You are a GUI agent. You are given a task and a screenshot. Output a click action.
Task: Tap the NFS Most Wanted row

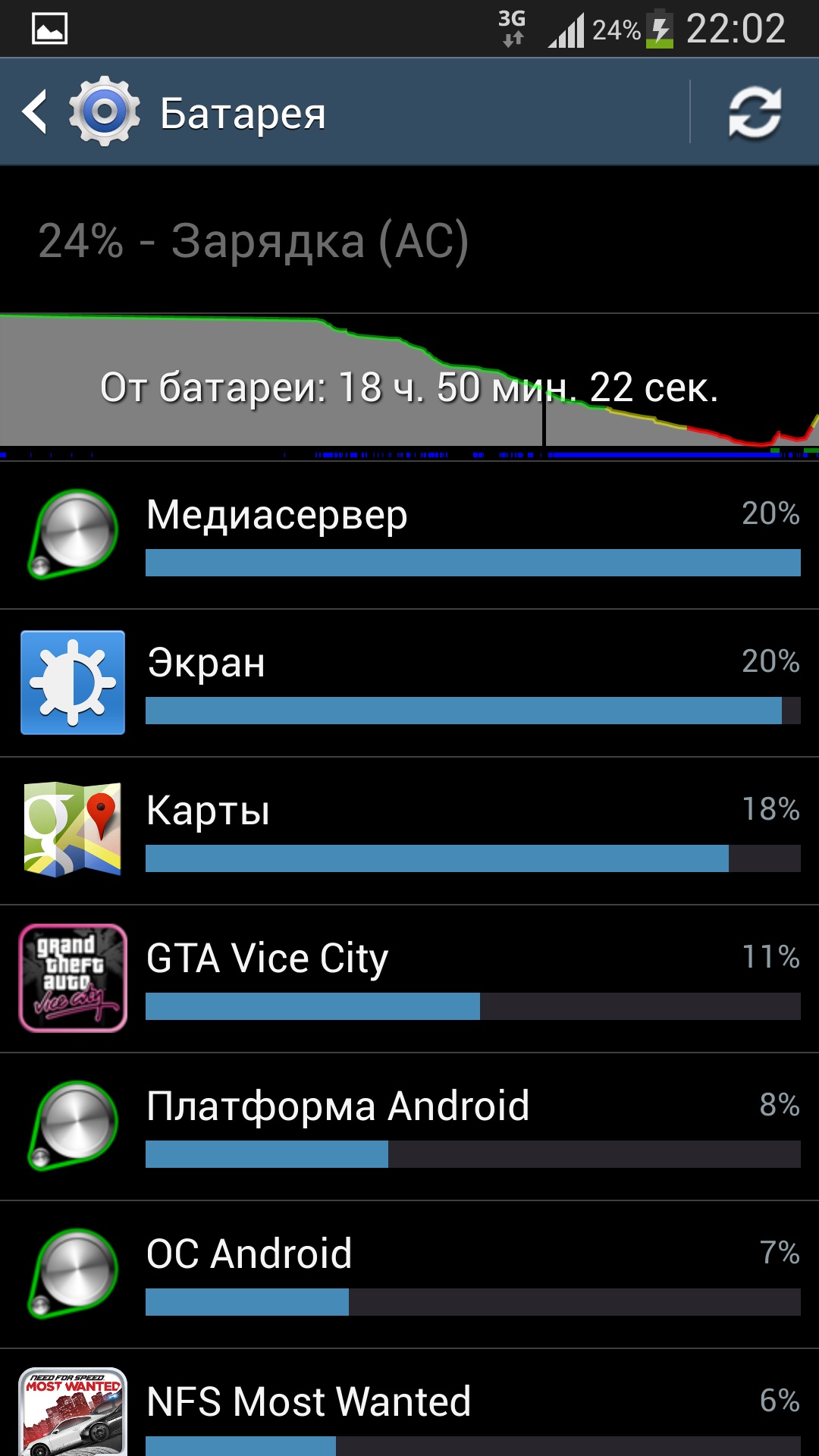[409, 1403]
